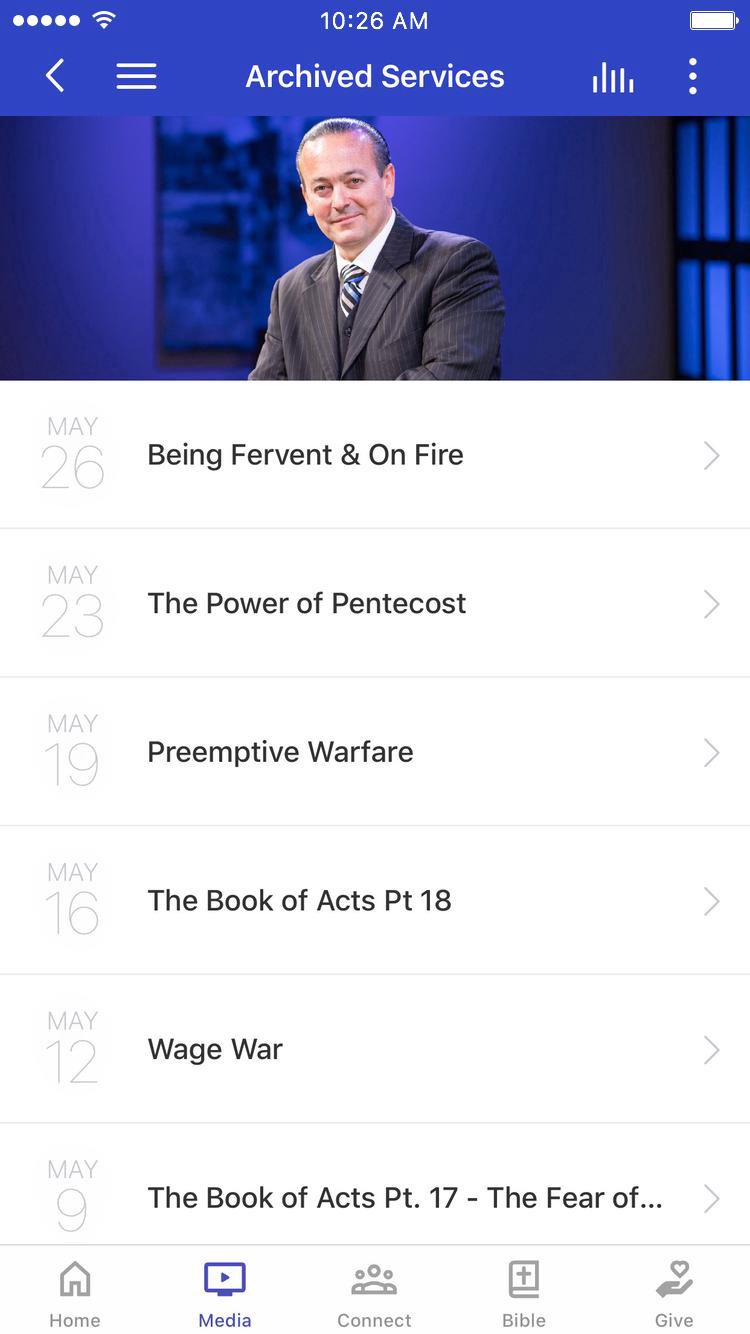Open The Power of Pentecost service

coord(375,603)
